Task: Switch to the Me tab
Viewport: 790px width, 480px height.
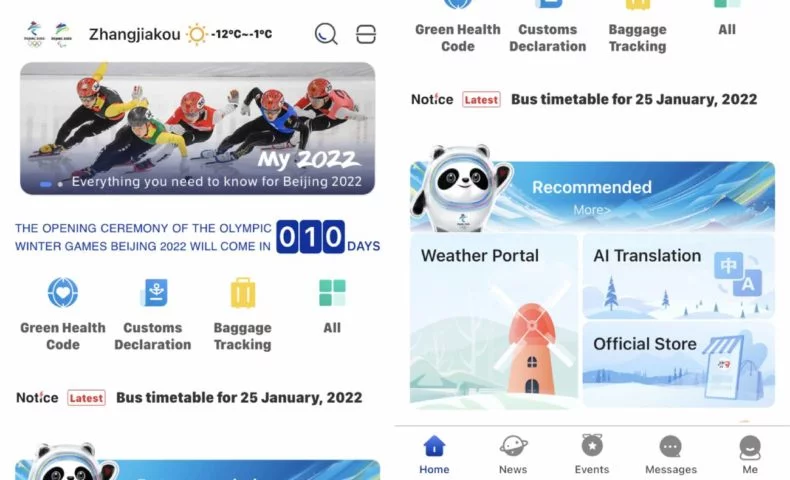Action: (x=750, y=453)
